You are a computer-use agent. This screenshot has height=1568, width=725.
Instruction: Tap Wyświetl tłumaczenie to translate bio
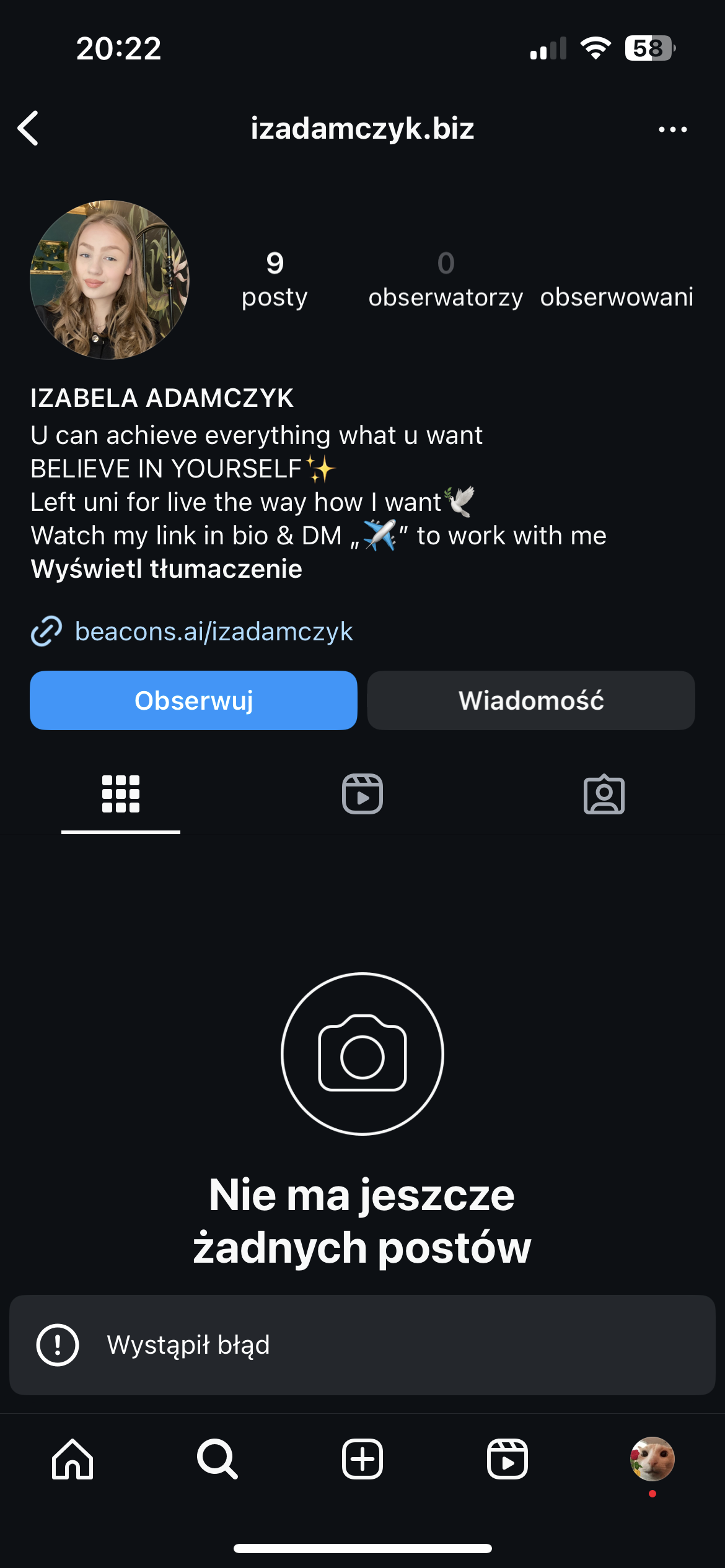coord(167,569)
